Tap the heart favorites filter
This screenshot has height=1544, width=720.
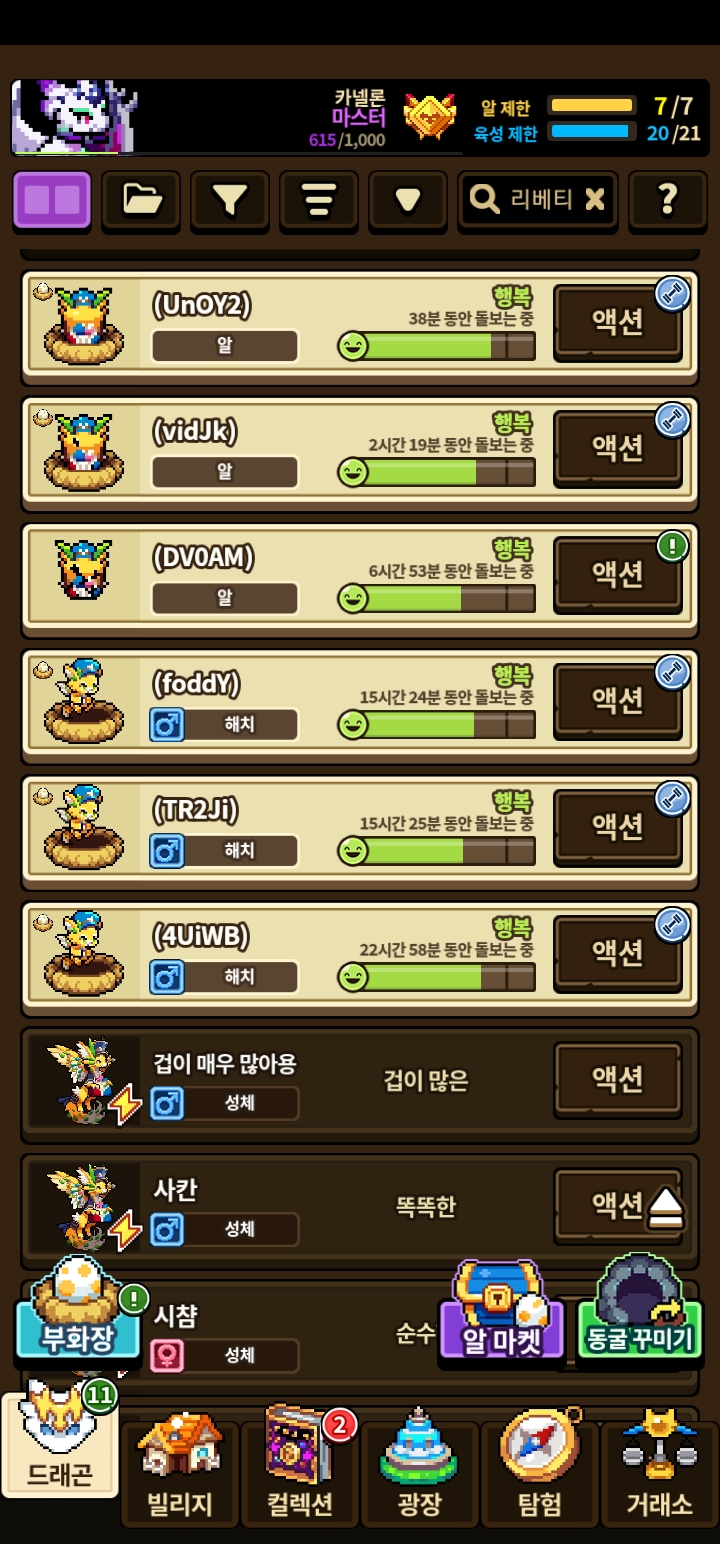pyautogui.click(x=407, y=200)
